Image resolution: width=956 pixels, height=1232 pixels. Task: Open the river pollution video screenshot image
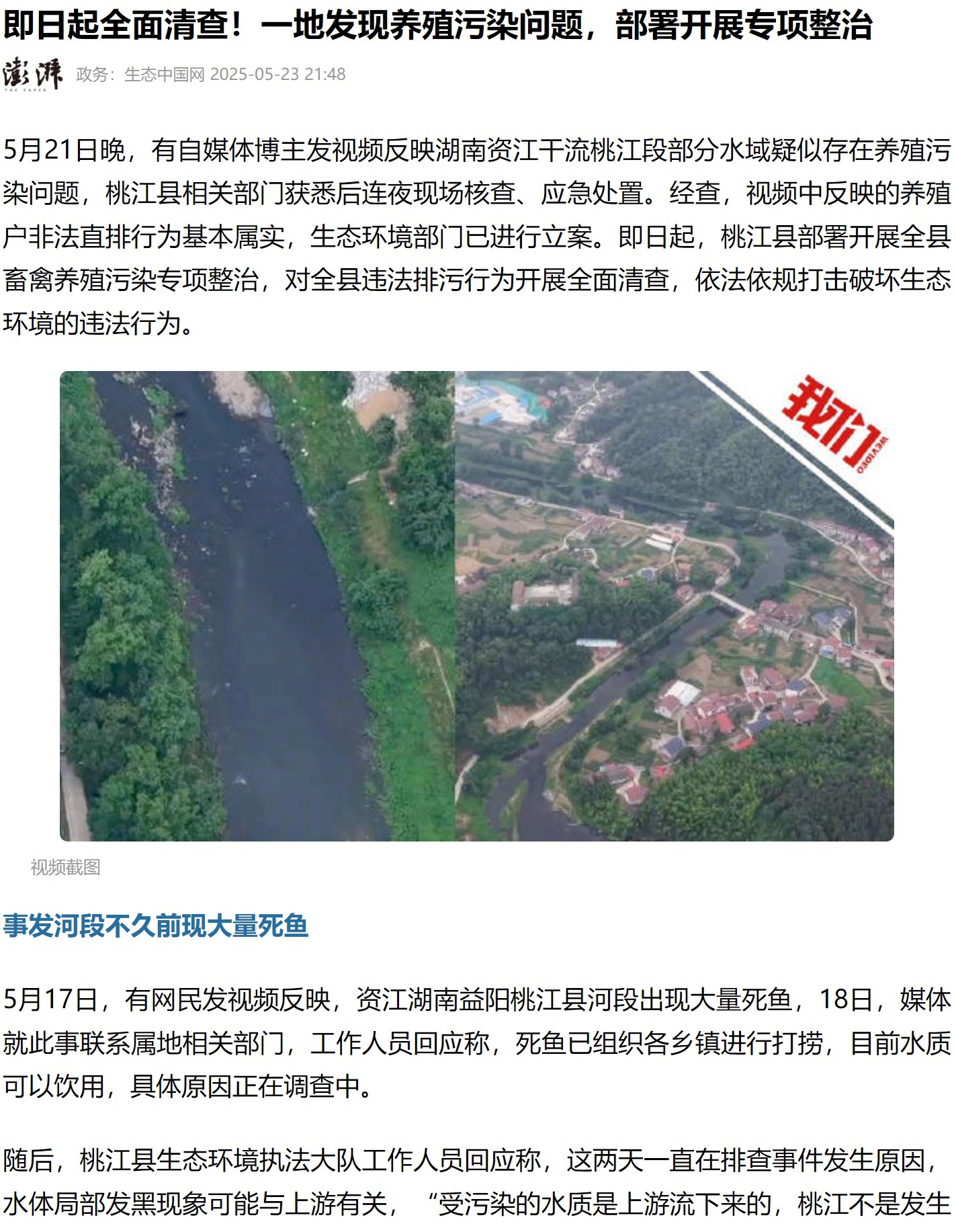[476, 606]
